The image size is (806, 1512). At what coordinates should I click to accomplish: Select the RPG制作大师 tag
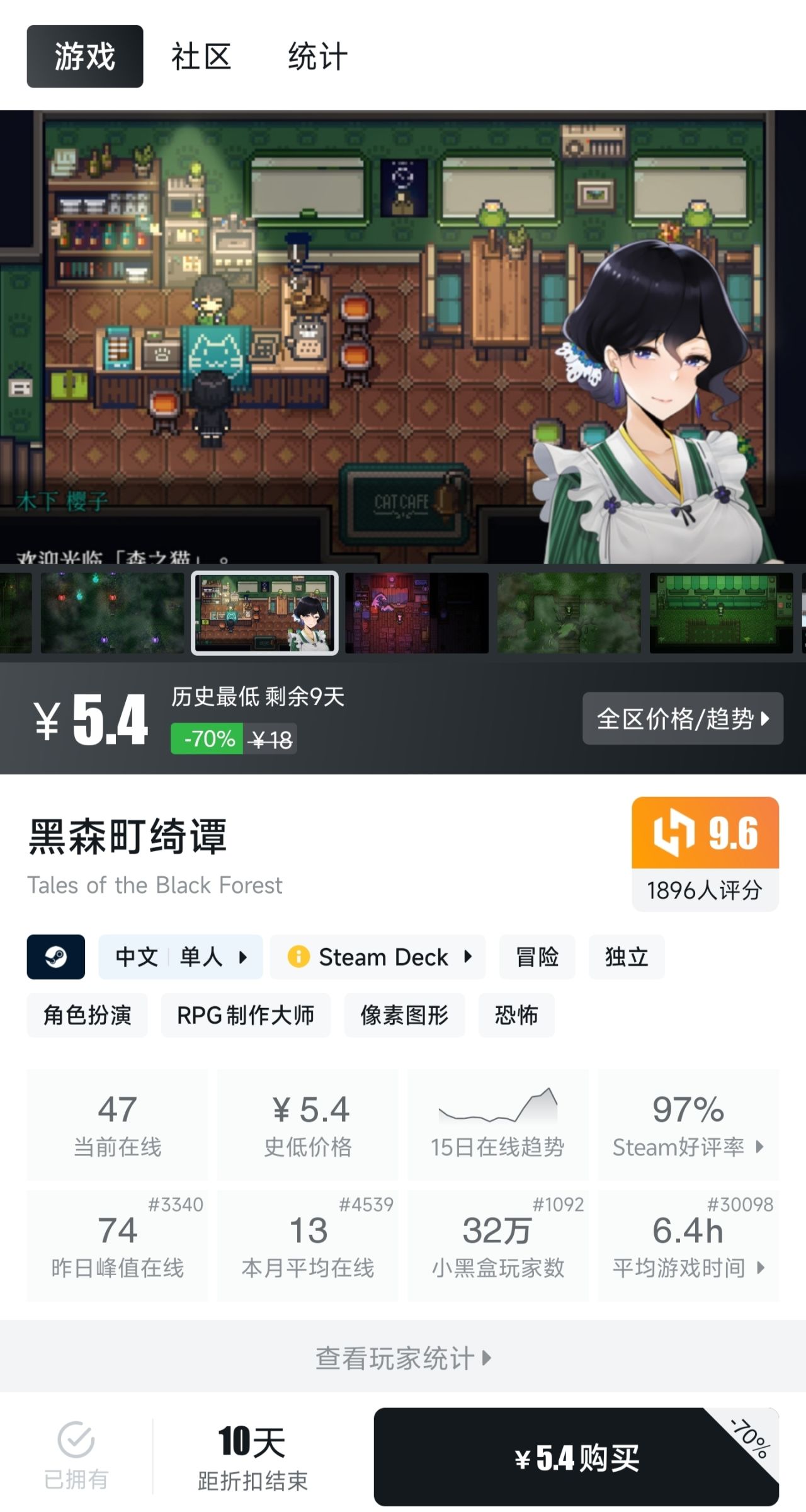[x=246, y=1015]
